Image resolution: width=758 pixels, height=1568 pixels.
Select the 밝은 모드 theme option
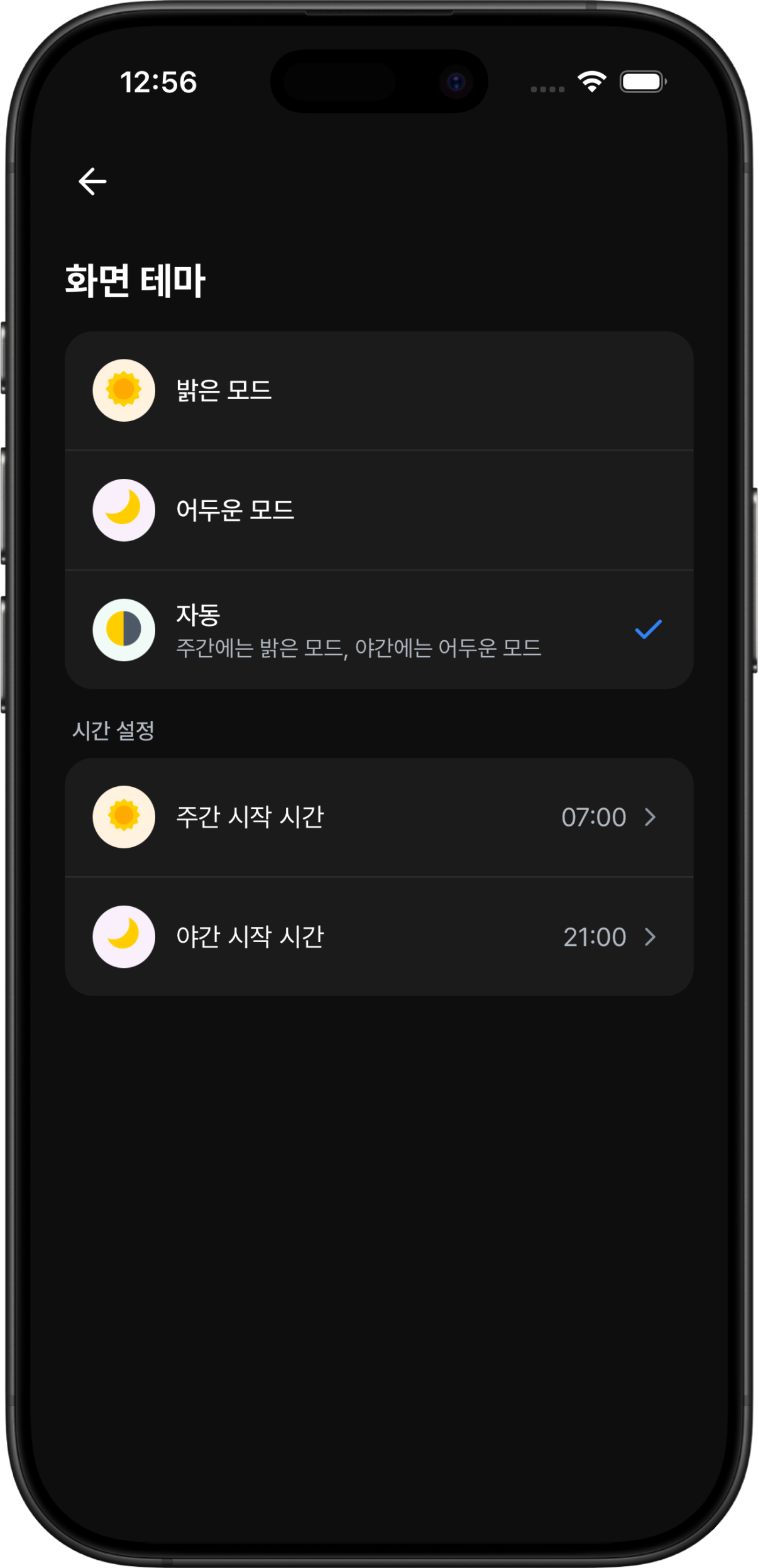(x=378, y=390)
